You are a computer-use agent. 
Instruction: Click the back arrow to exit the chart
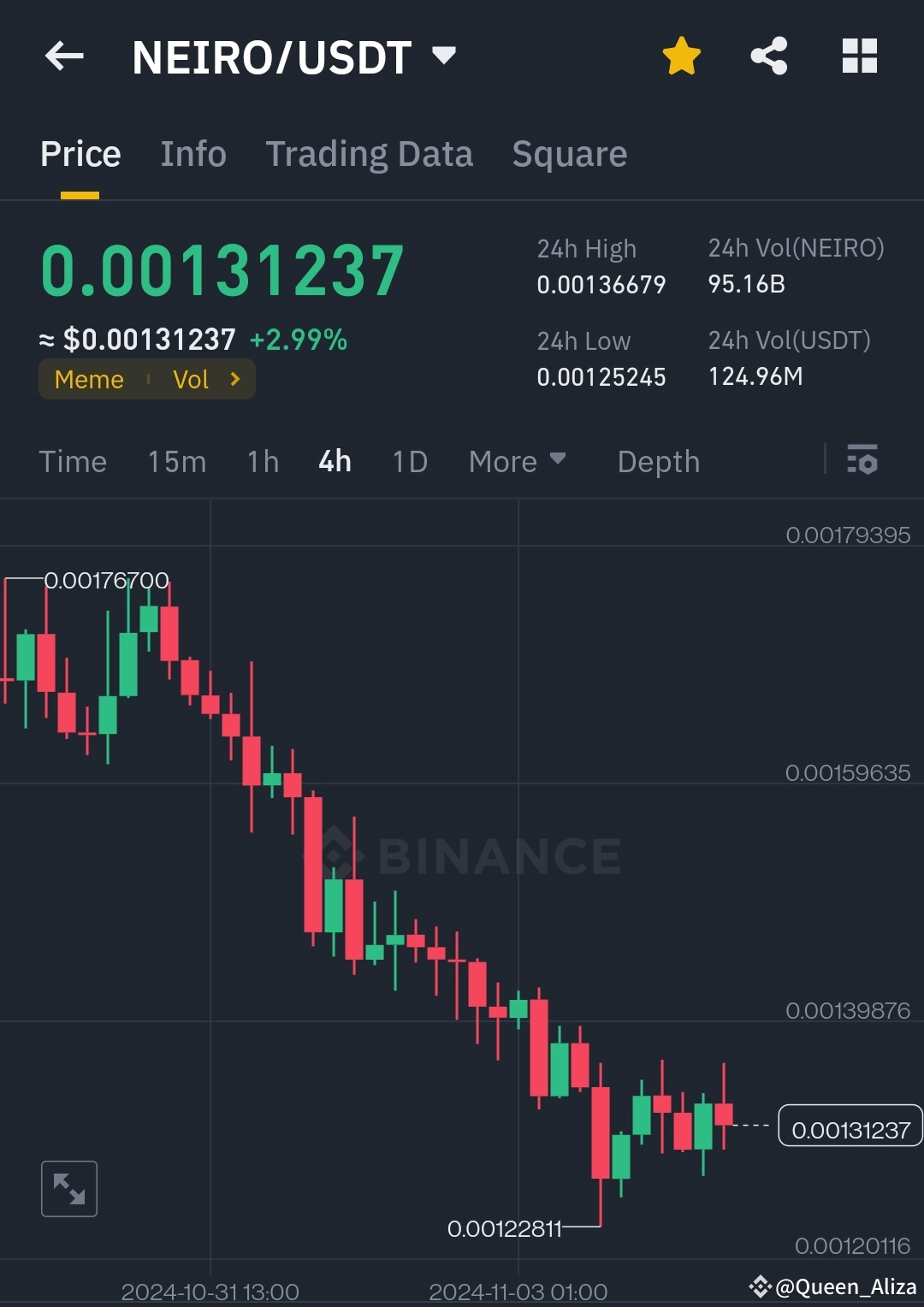point(64,56)
